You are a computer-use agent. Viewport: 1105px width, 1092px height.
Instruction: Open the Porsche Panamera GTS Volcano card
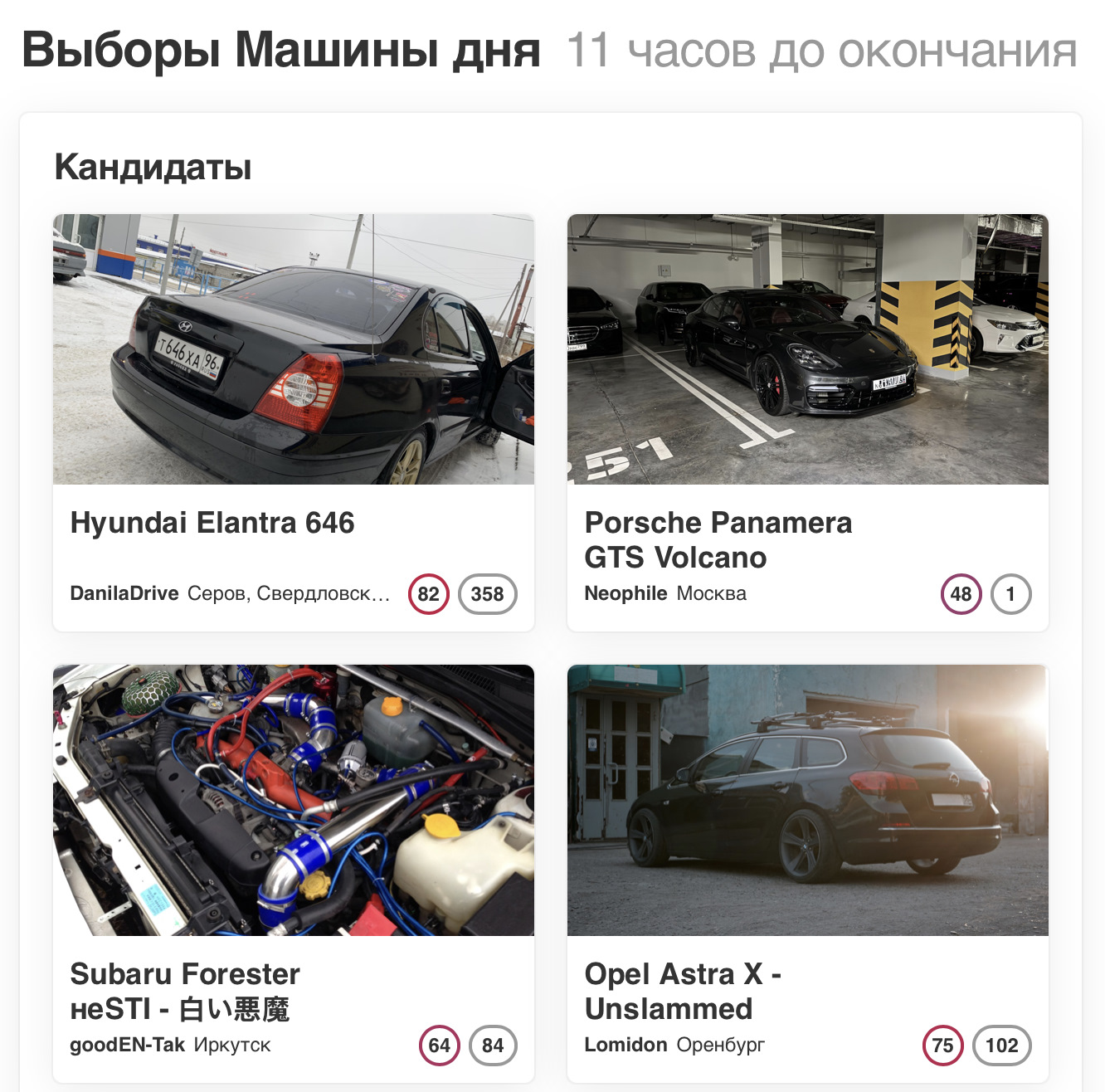point(718,539)
